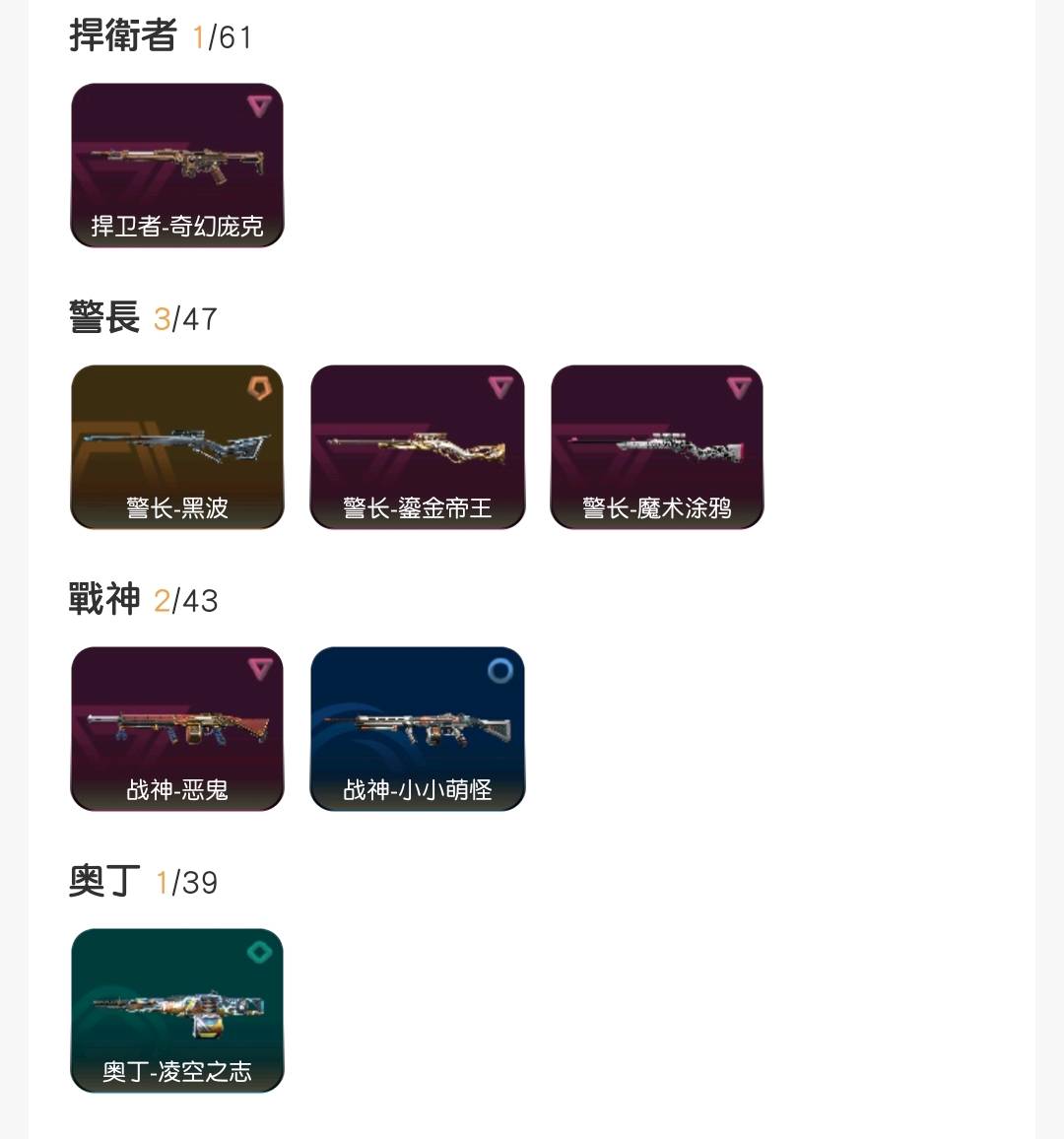View the 警长-鎏金帝王 skin
The height and width of the screenshot is (1139, 1064).
coord(418,447)
